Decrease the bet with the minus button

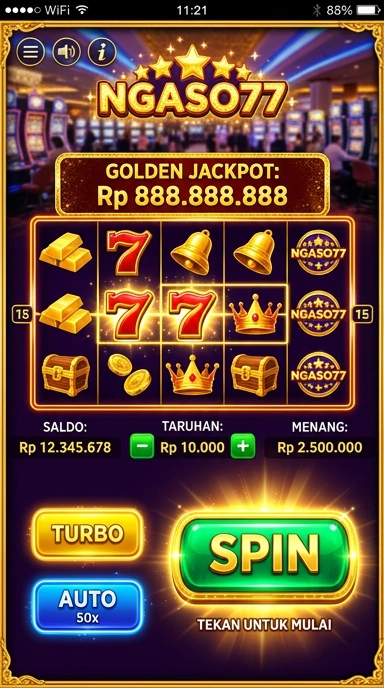[x=142, y=446]
